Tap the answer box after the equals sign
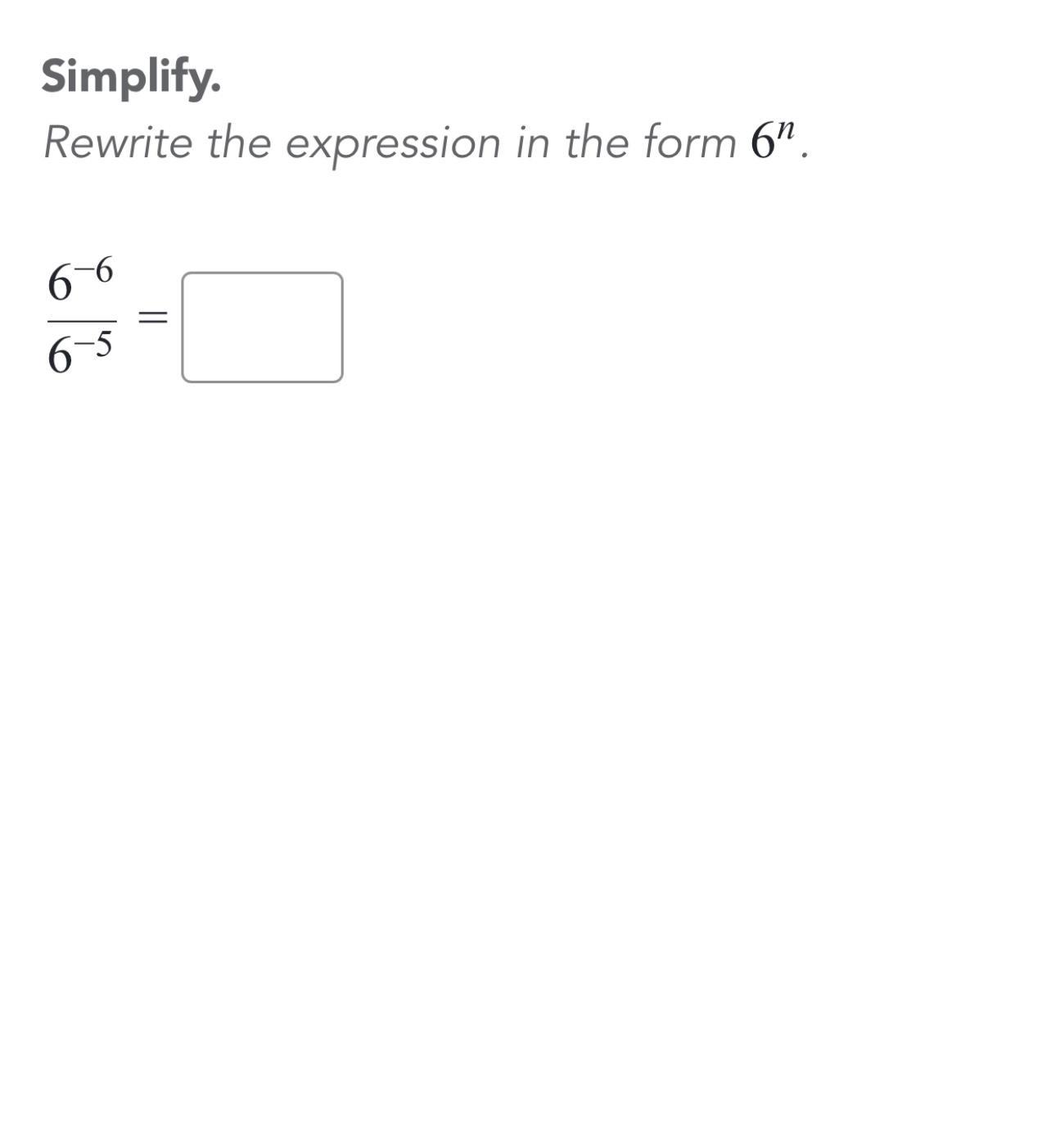 coord(262,328)
